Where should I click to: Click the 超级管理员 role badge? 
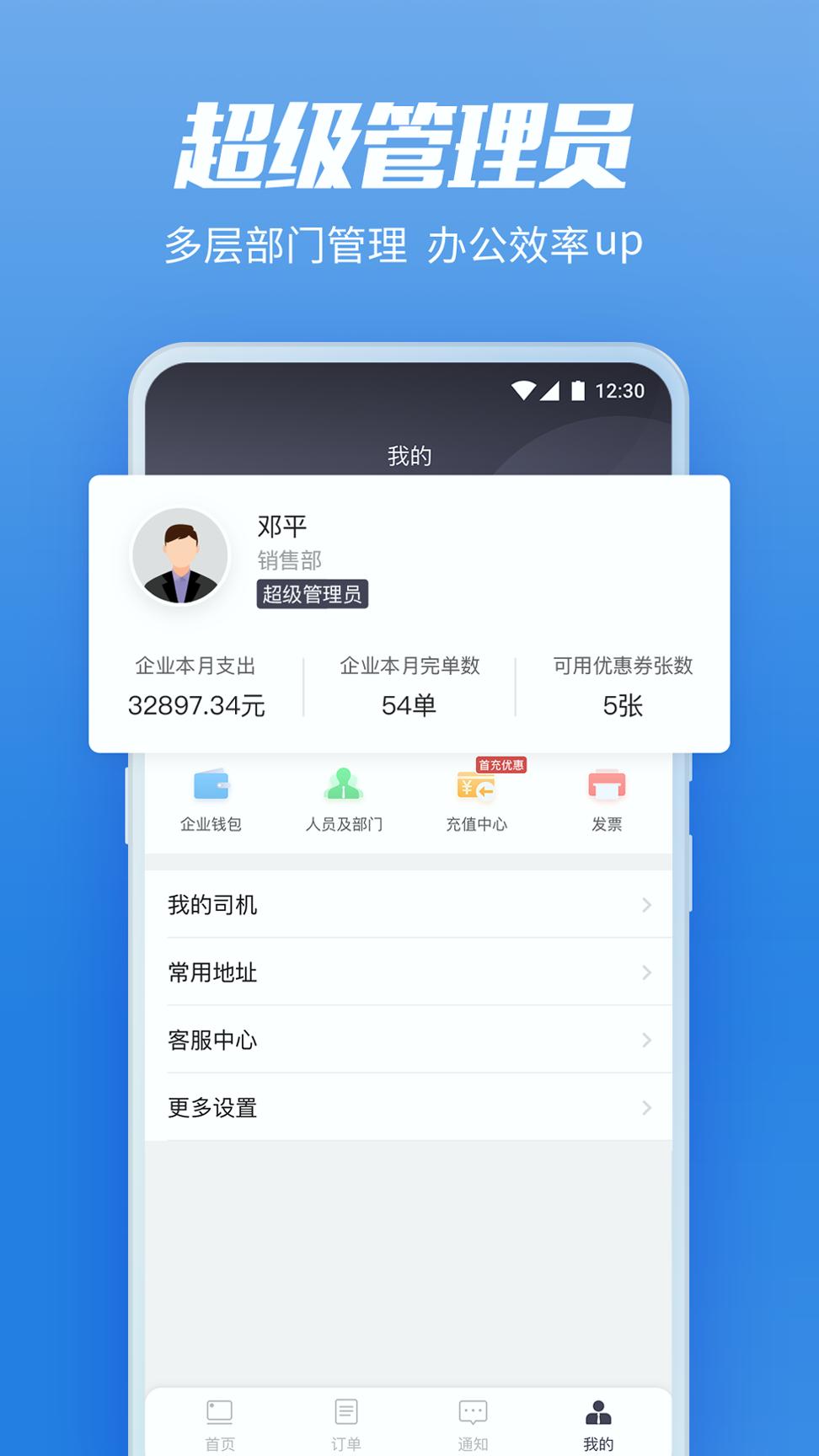point(312,595)
